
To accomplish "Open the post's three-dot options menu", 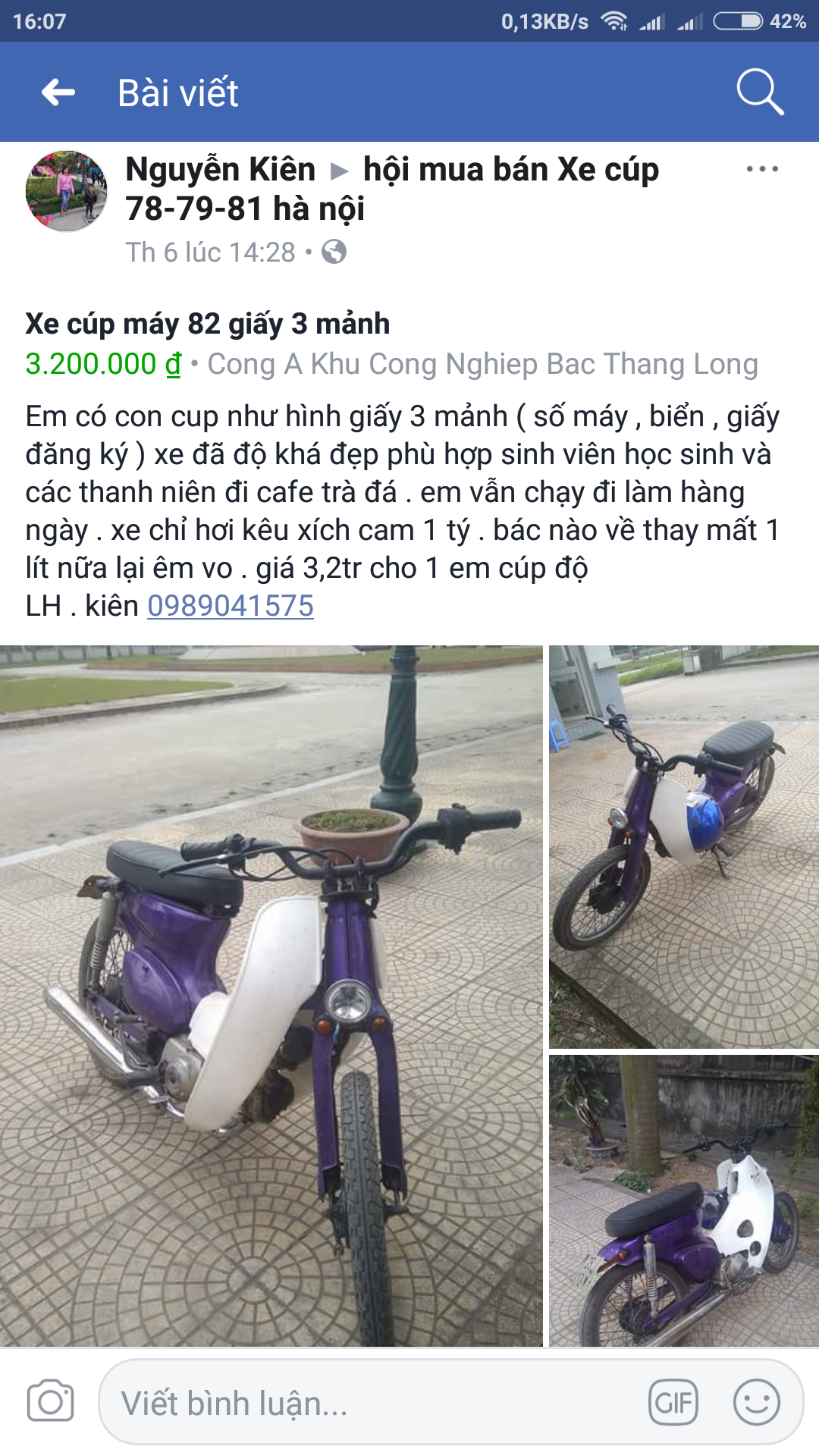I will coord(761,169).
